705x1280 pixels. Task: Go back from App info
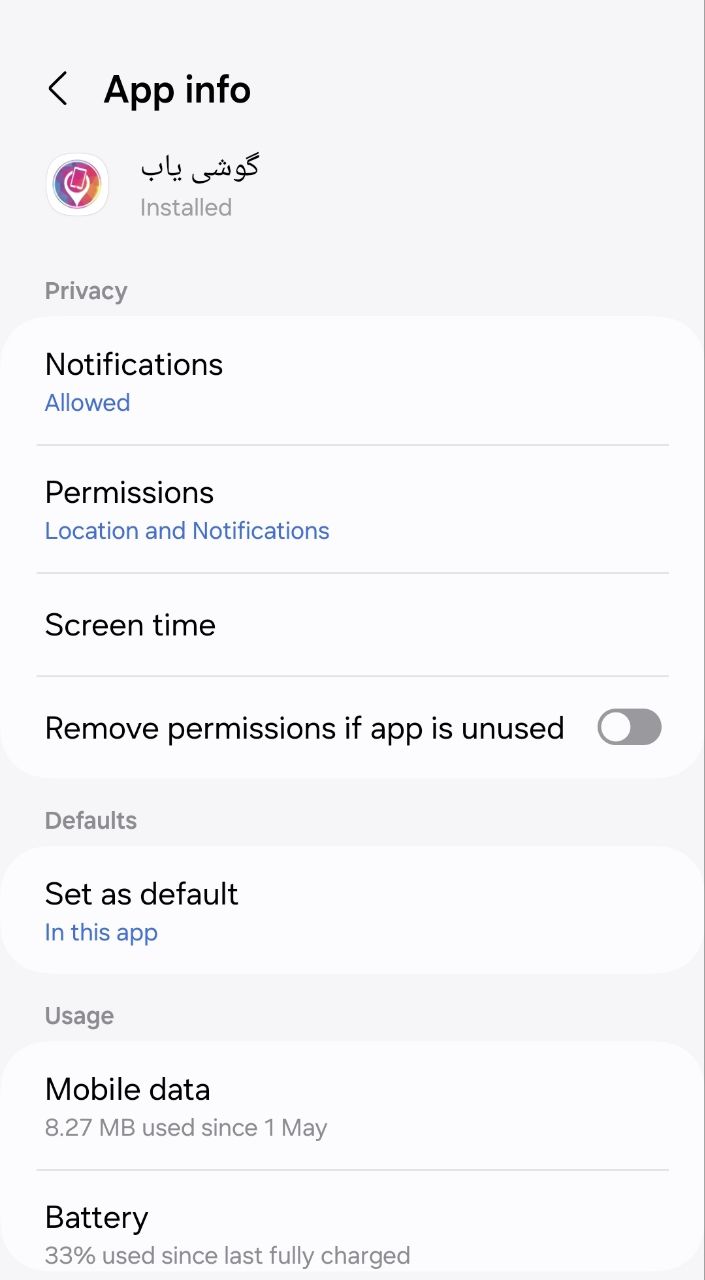(58, 89)
